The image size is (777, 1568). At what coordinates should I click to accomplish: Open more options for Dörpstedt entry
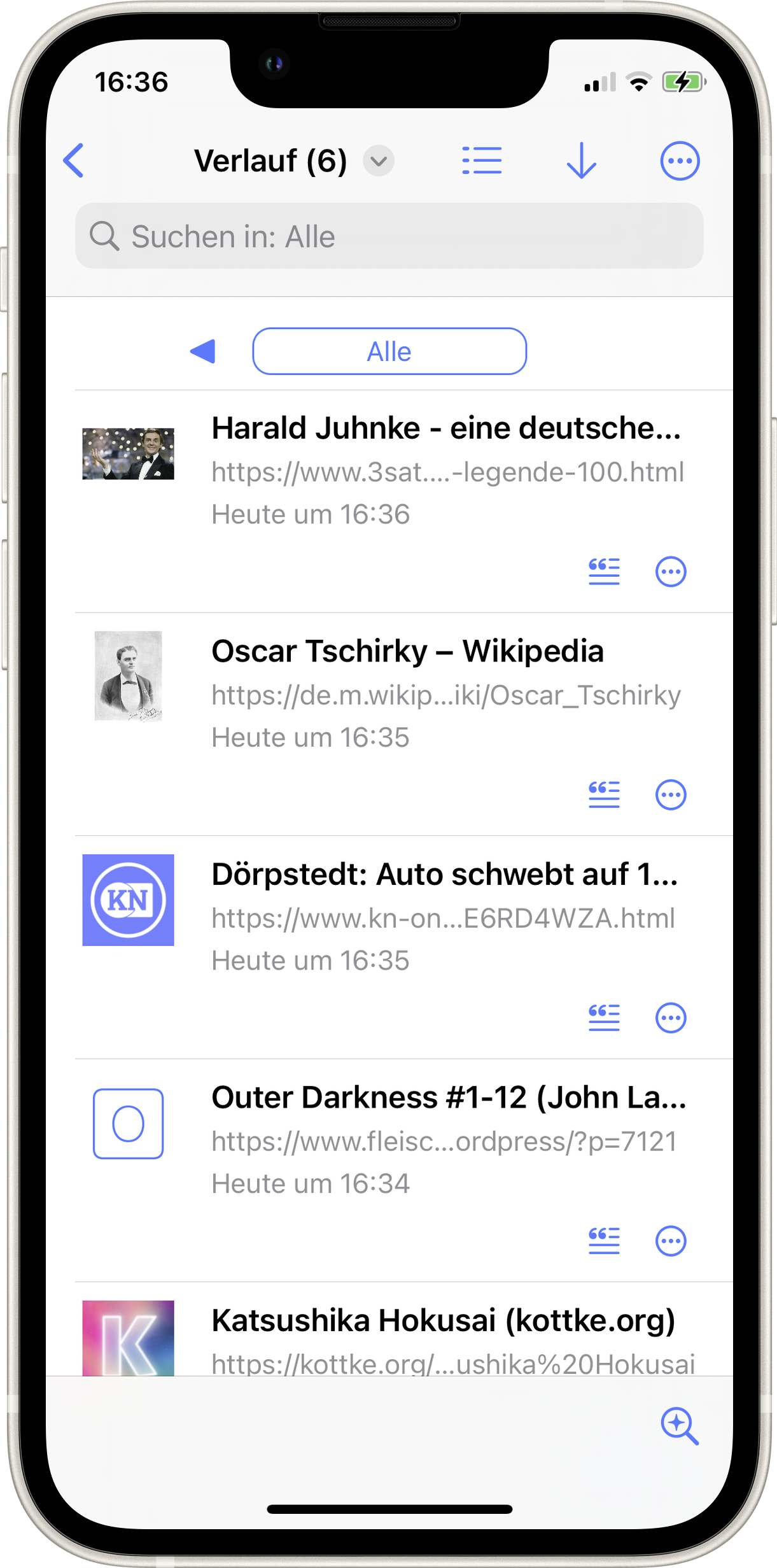(671, 1017)
